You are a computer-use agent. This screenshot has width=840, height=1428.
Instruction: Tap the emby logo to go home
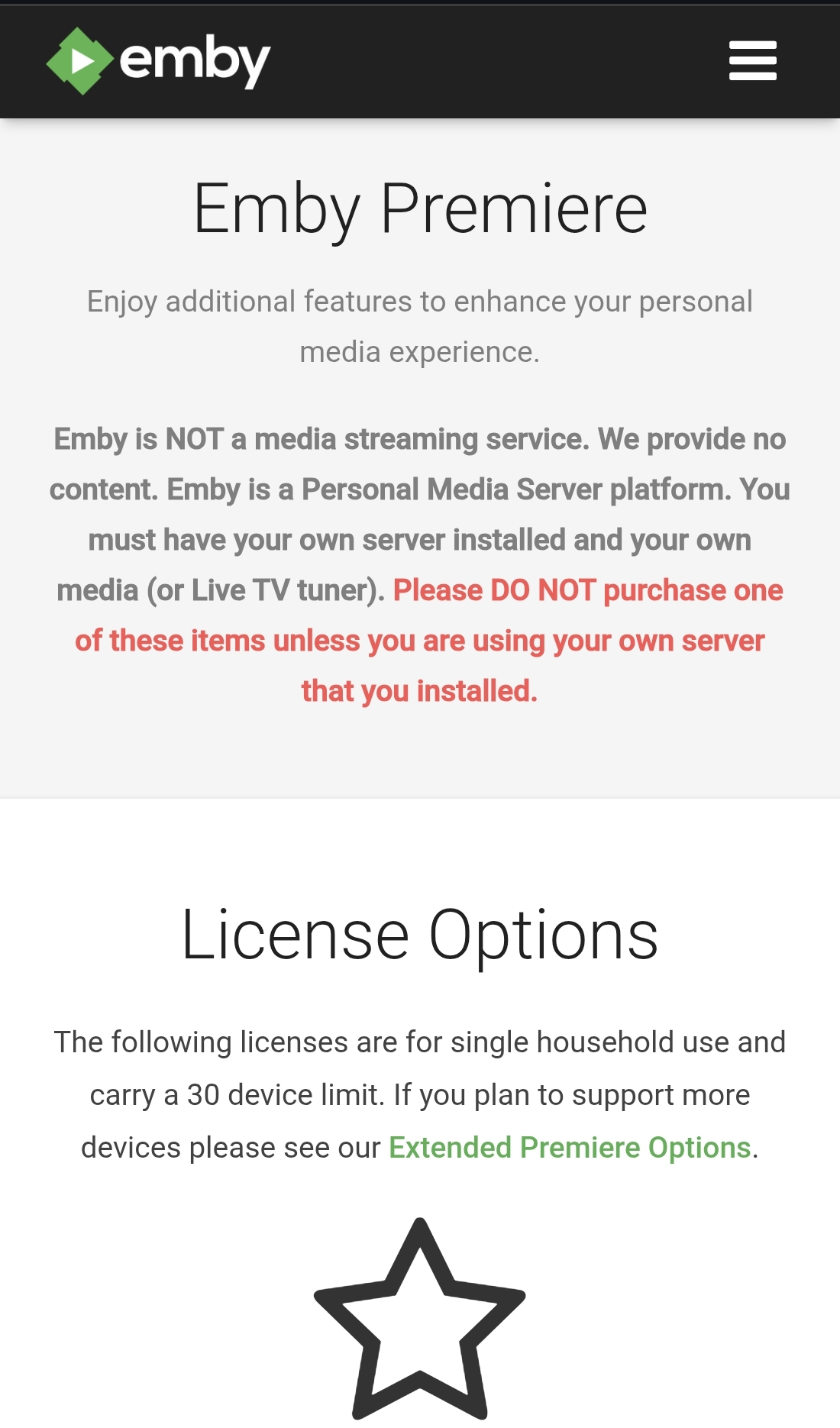158,61
